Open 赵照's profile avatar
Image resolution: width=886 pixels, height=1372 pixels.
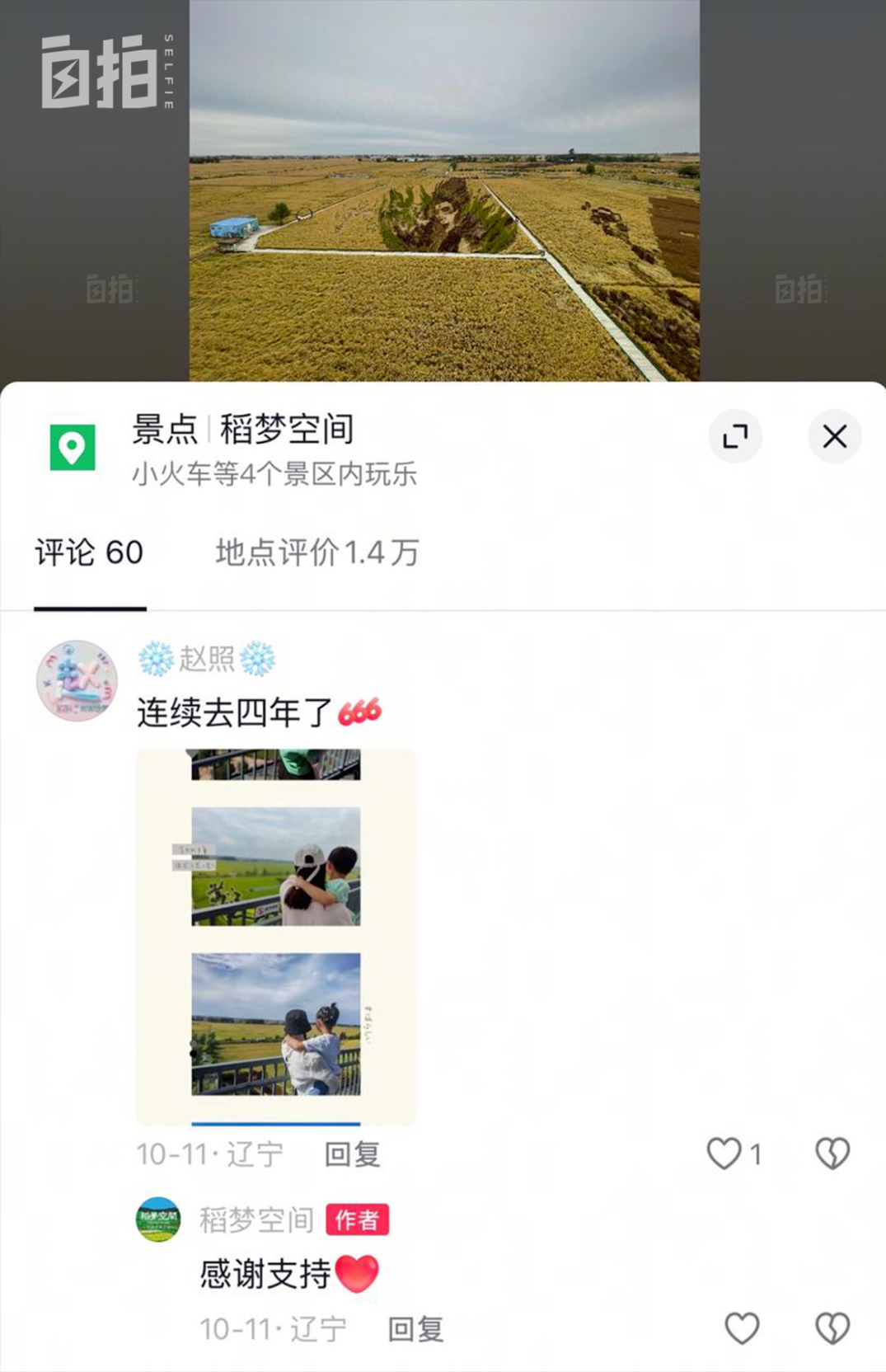(x=77, y=681)
